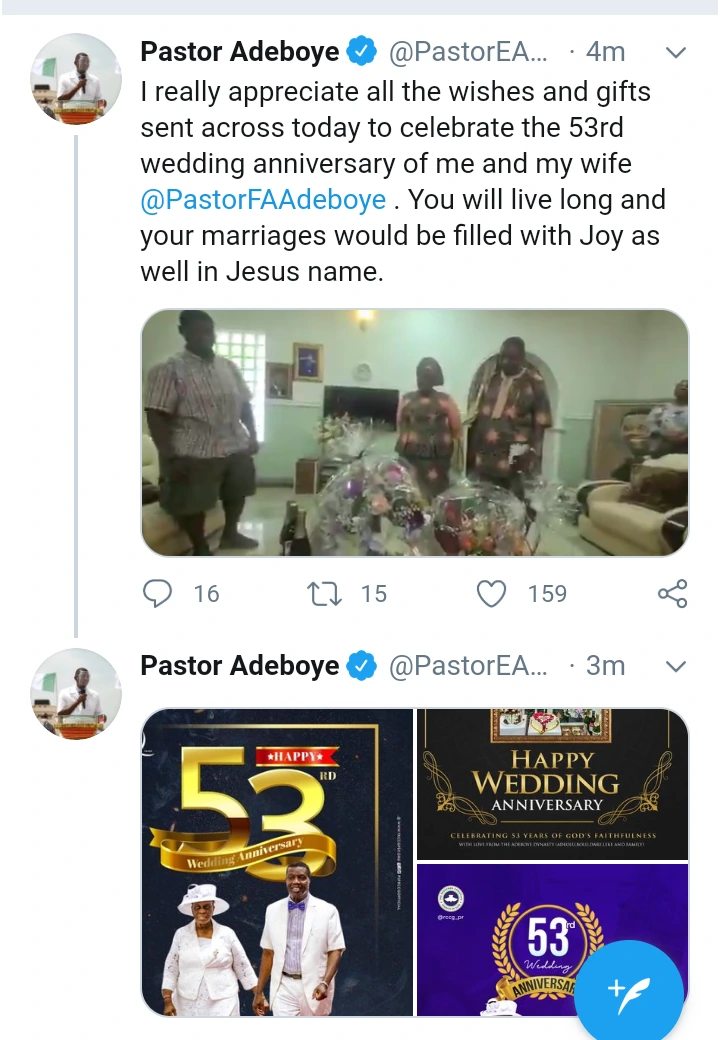Image resolution: width=720 pixels, height=1040 pixels.
Task: Open the gold 53 couple poster image
Action: tap(277, 862)
